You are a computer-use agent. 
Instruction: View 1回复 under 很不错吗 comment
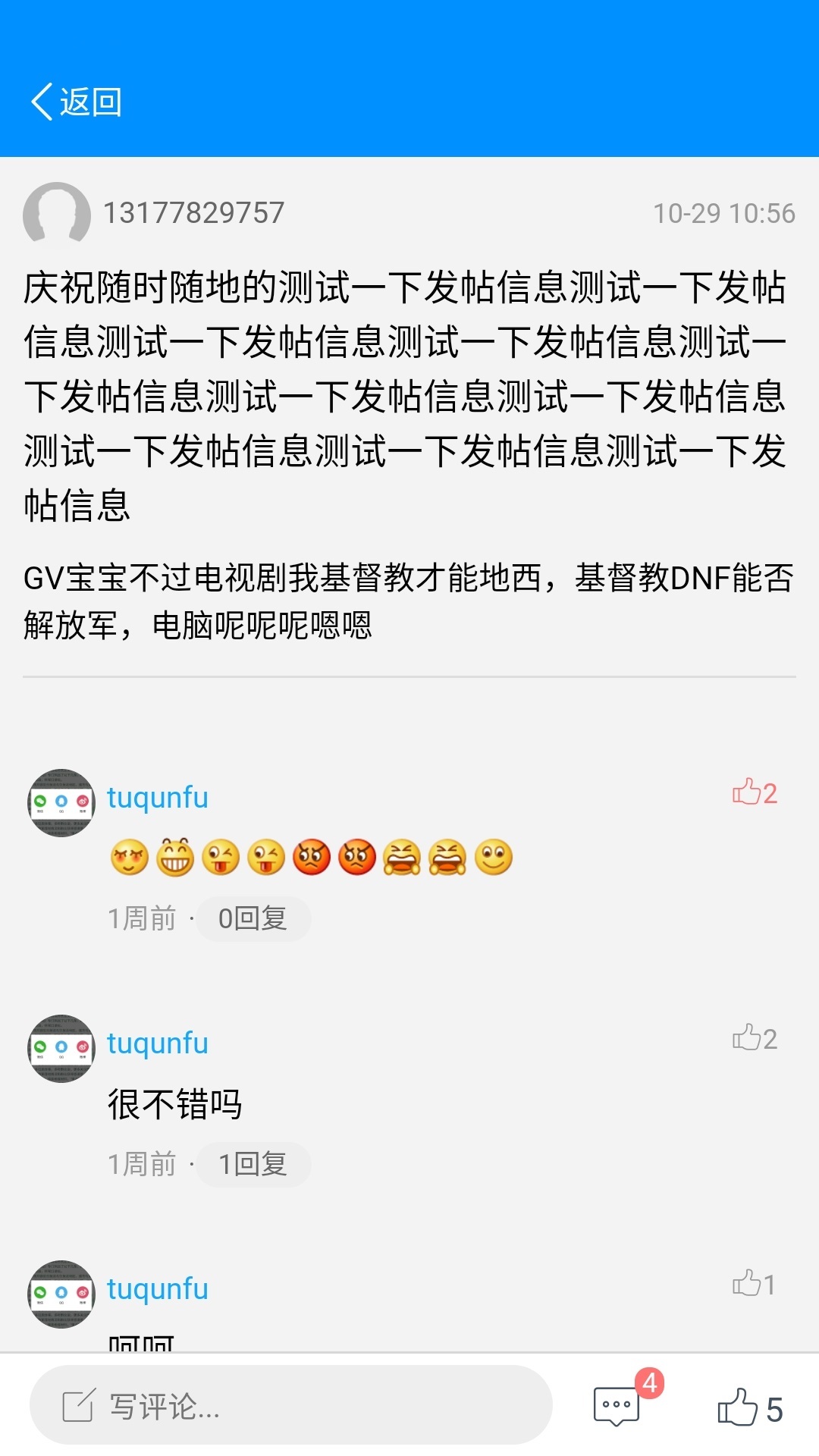coord(253,1164)
